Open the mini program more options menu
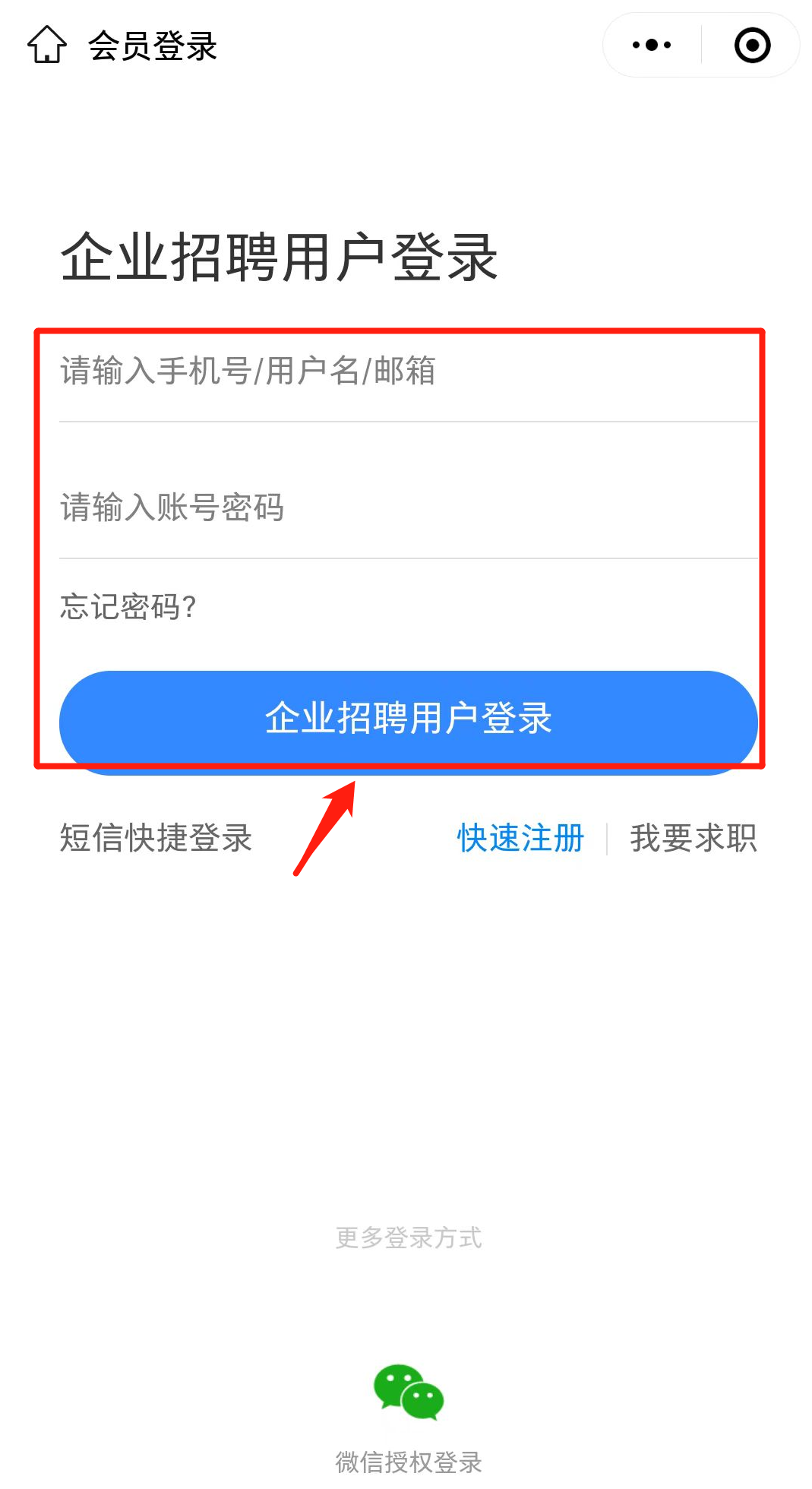812x1489 pixels. pyautogui.click(x=652, y=45)
